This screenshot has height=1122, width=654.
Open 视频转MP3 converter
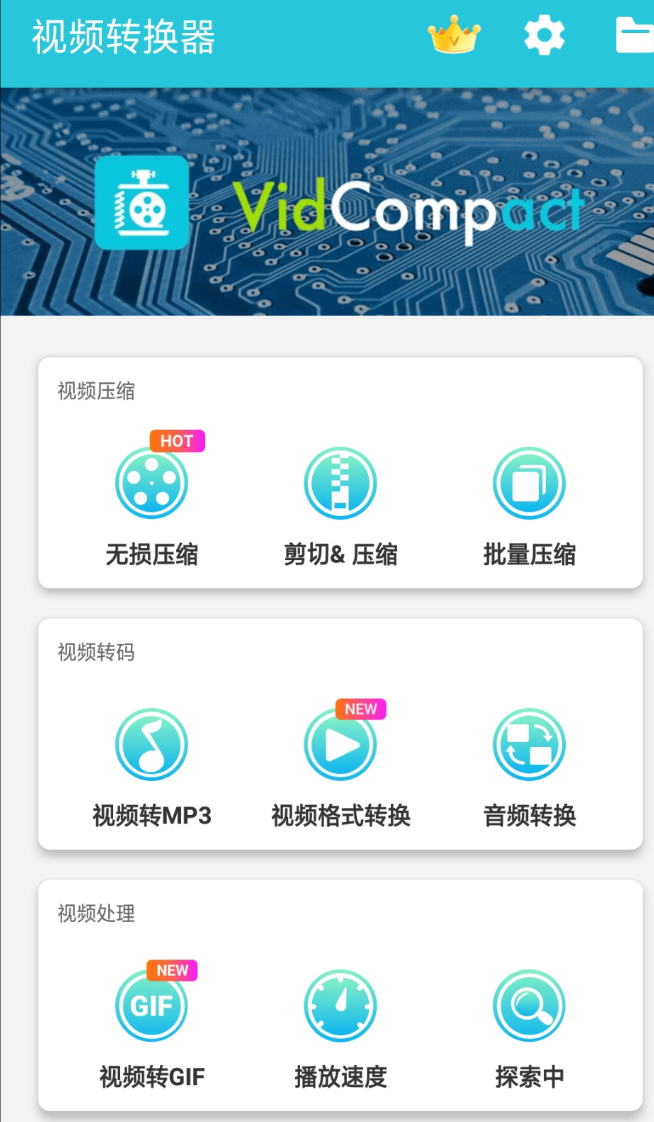(x=152, y=745)
